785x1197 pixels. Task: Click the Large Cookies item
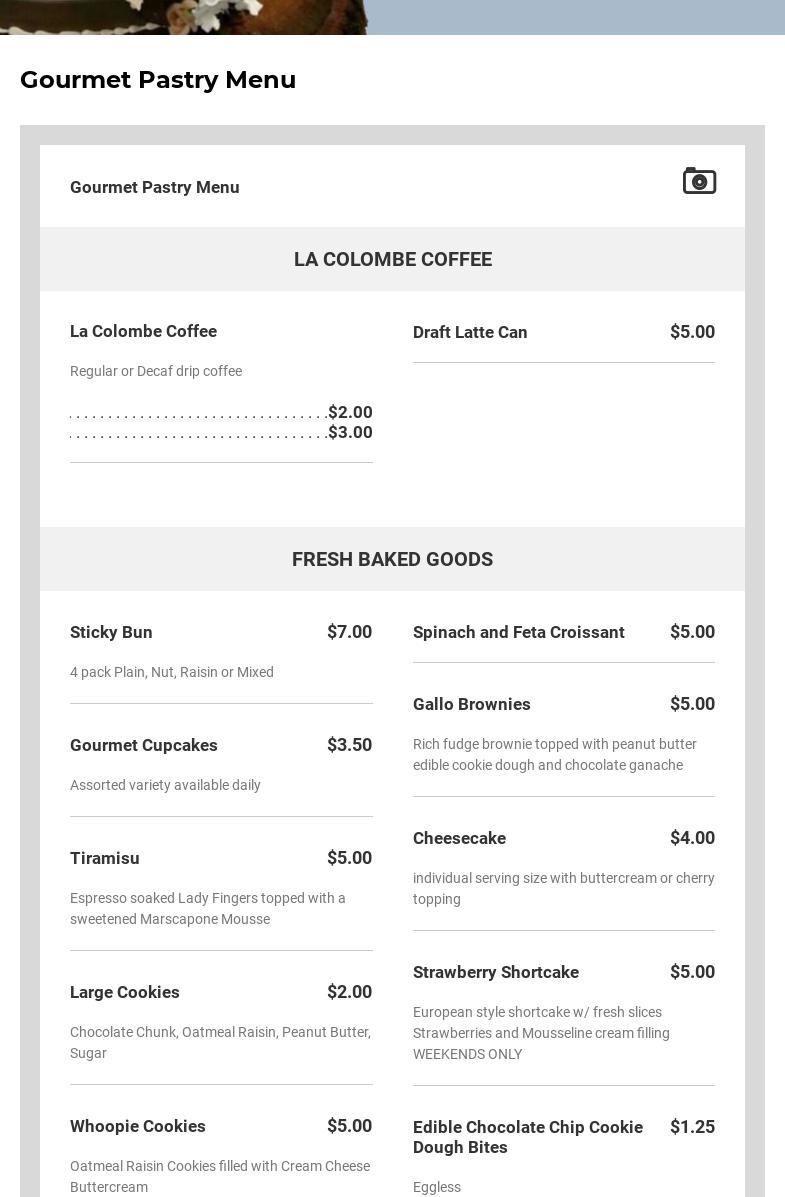[124, 992]
